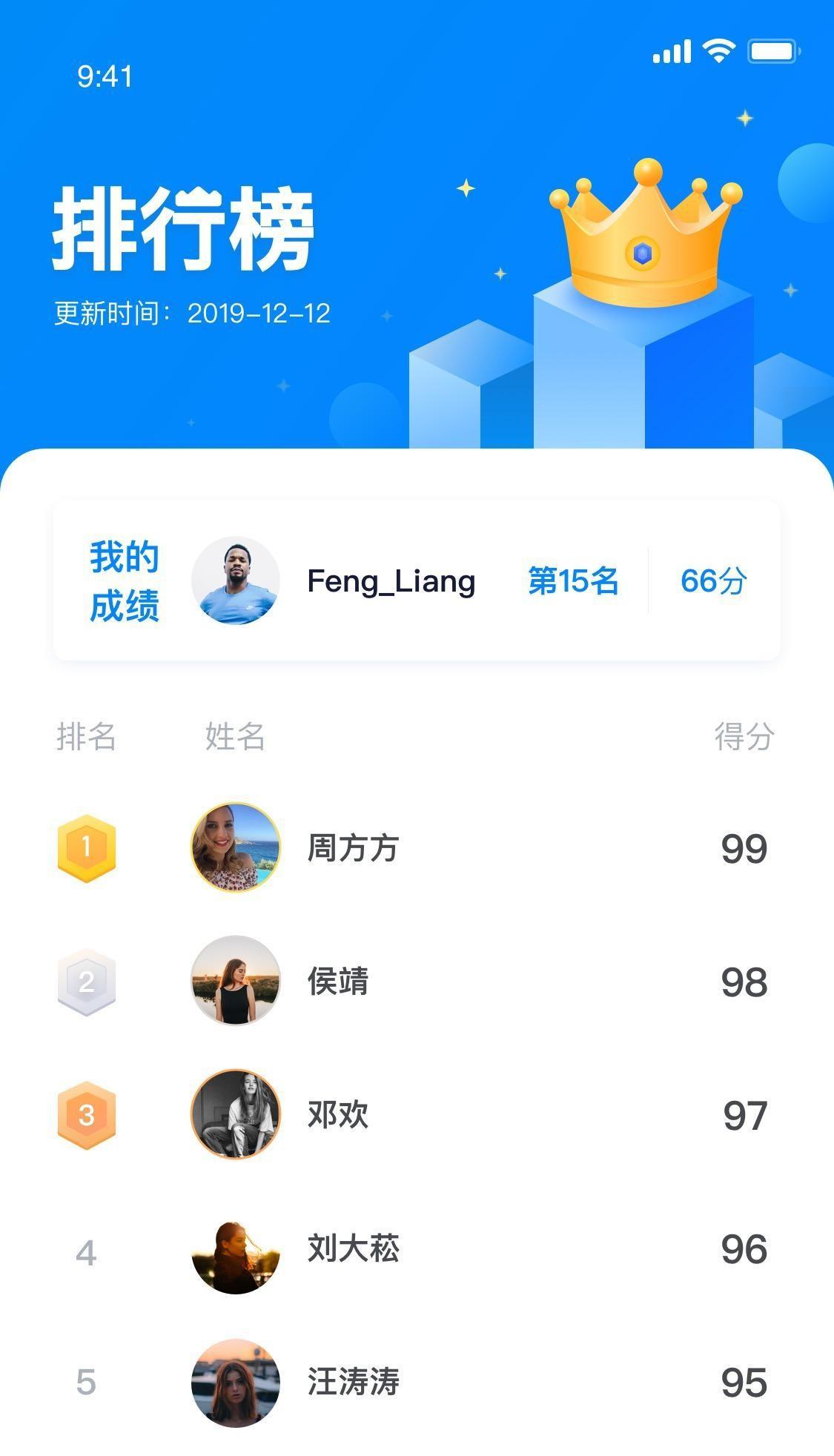Image resolution: width=834 pixels, height=1456 pixels.
Task: Open my score card for Feng_Liang
Action: click(x=416, y=580)
